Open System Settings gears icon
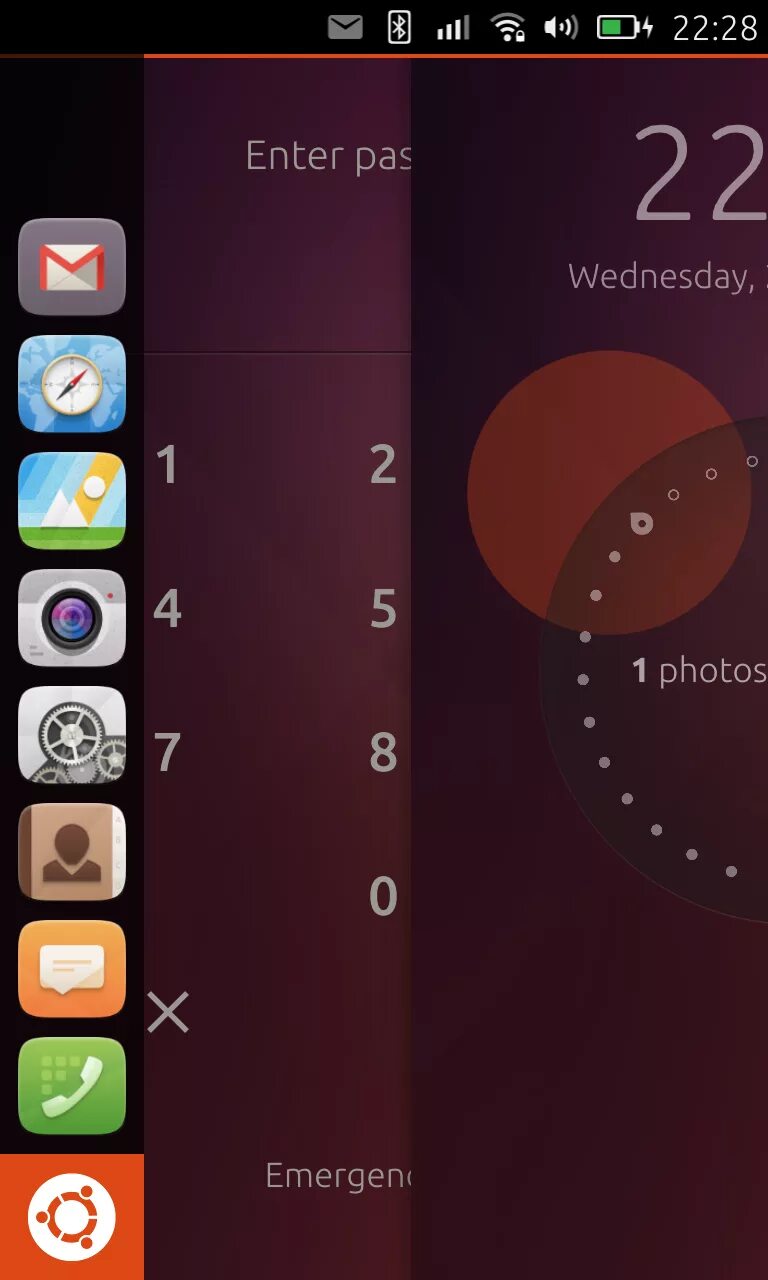The height and width of the screenshot is (1280, 768). (72, 735)
